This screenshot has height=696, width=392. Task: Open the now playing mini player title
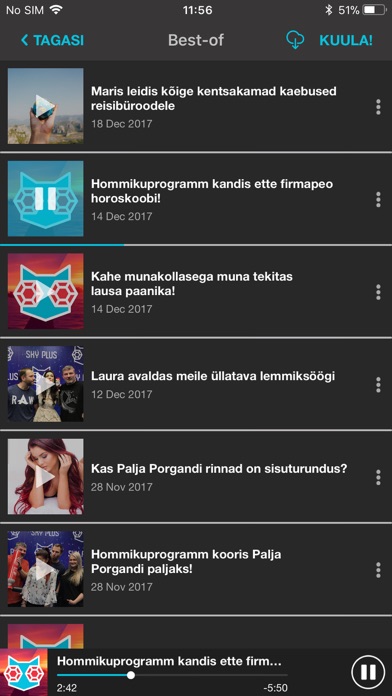pyautogui.click(x=169, y=661)
